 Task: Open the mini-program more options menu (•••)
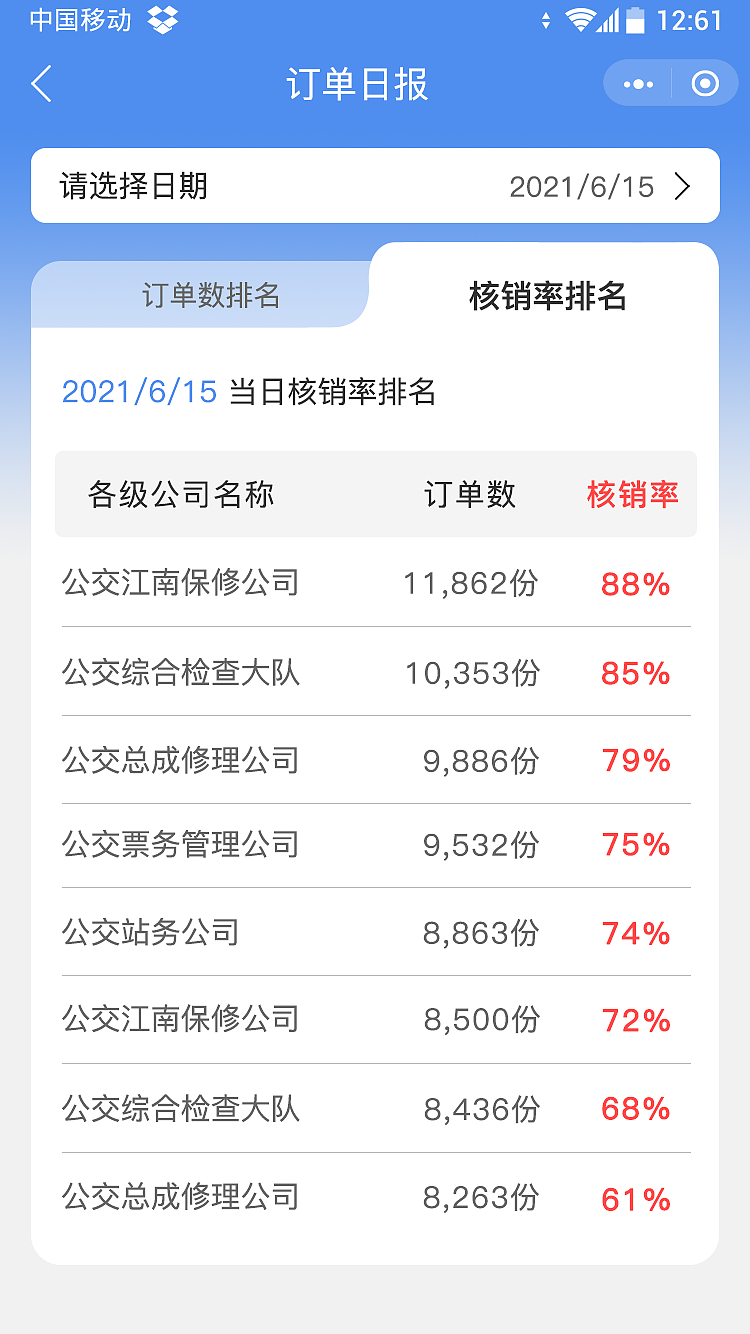pos(637,84)
